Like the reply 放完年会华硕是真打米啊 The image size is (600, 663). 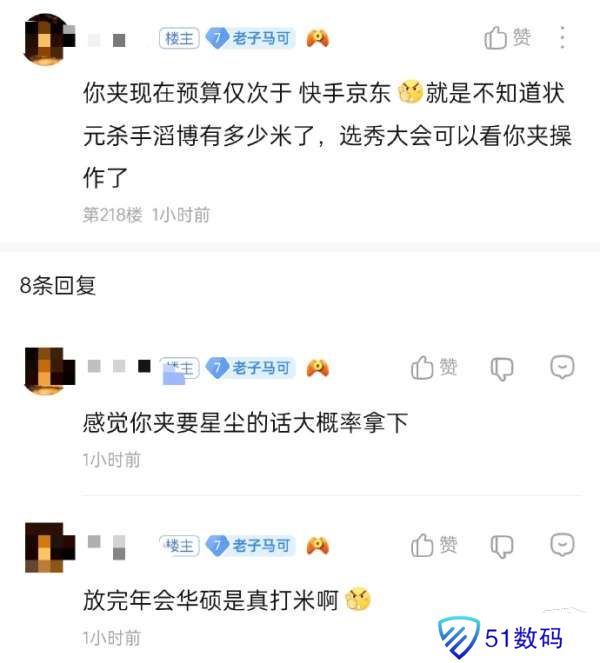434,545
